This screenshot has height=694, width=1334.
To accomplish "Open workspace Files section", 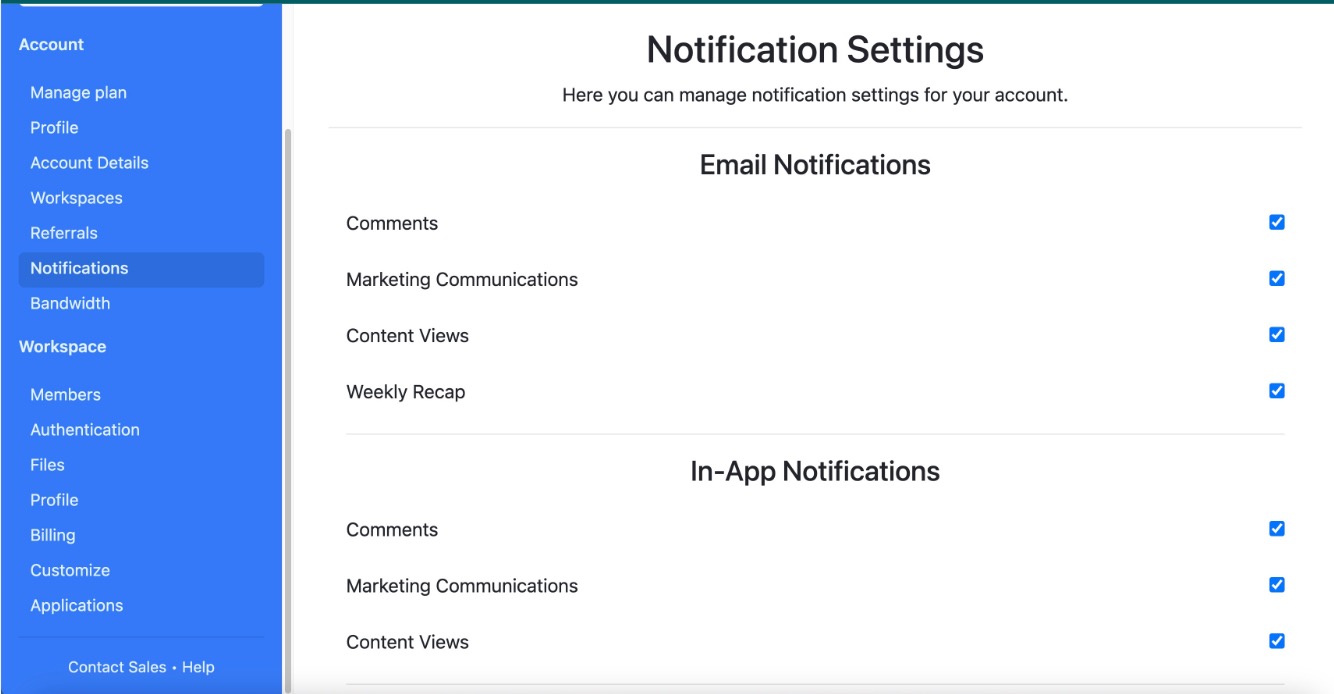I will tap(47, 465).
